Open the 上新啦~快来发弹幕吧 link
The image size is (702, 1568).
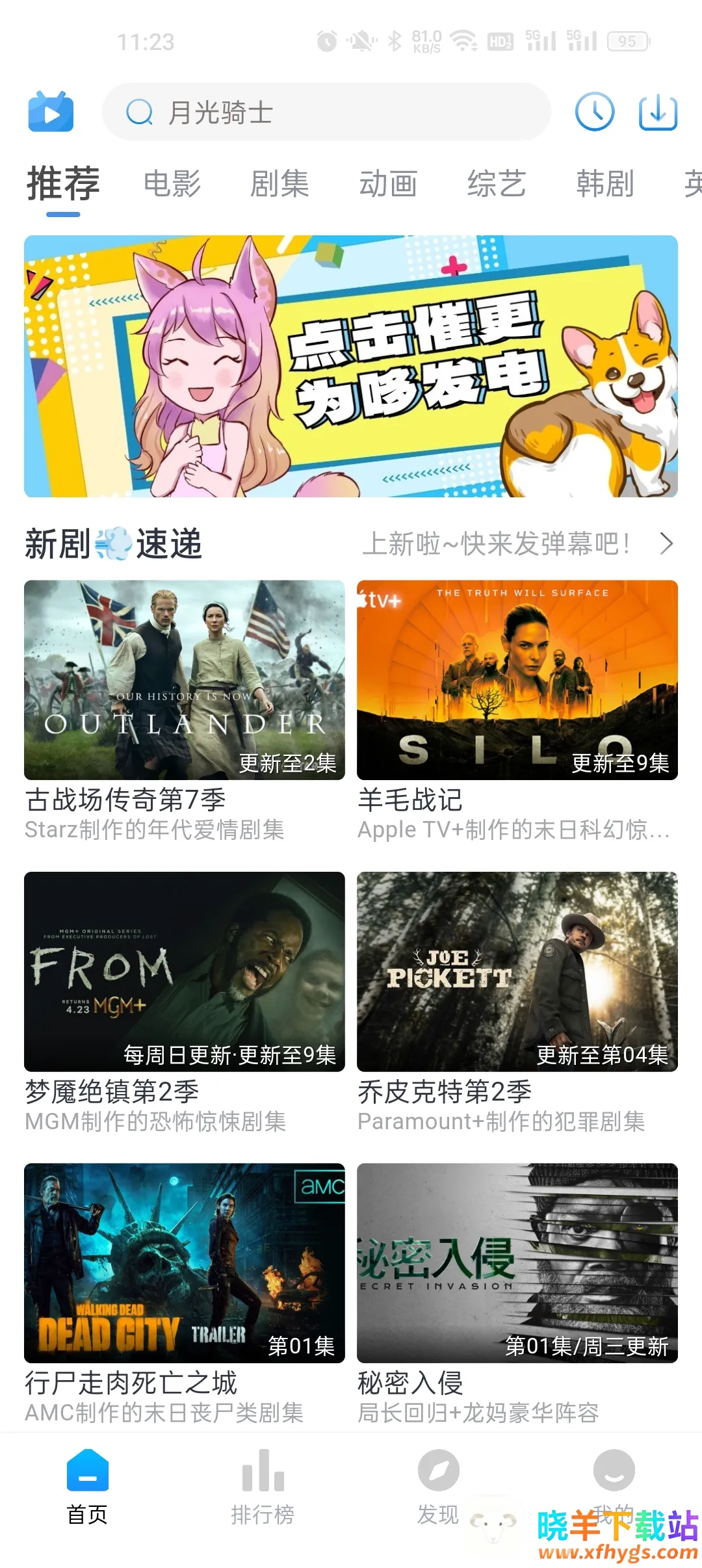point(517,543)
